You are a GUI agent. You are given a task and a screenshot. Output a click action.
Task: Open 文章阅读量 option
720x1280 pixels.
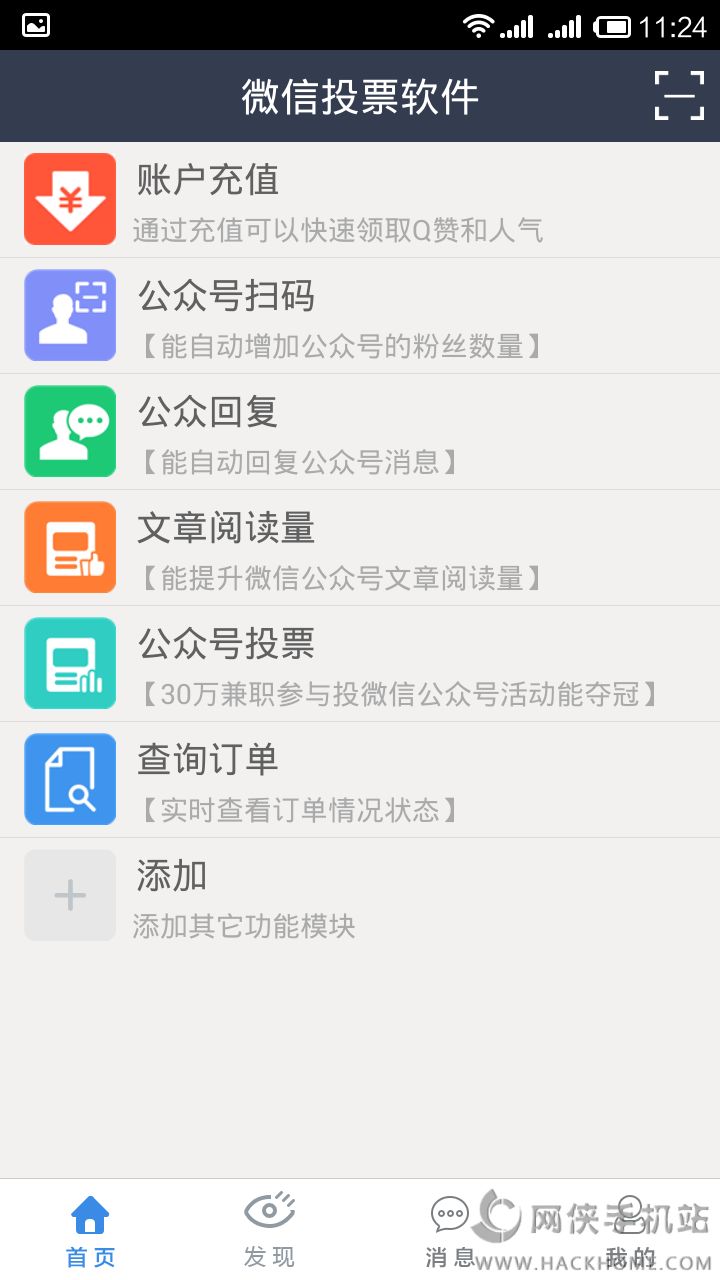point(360,548)
